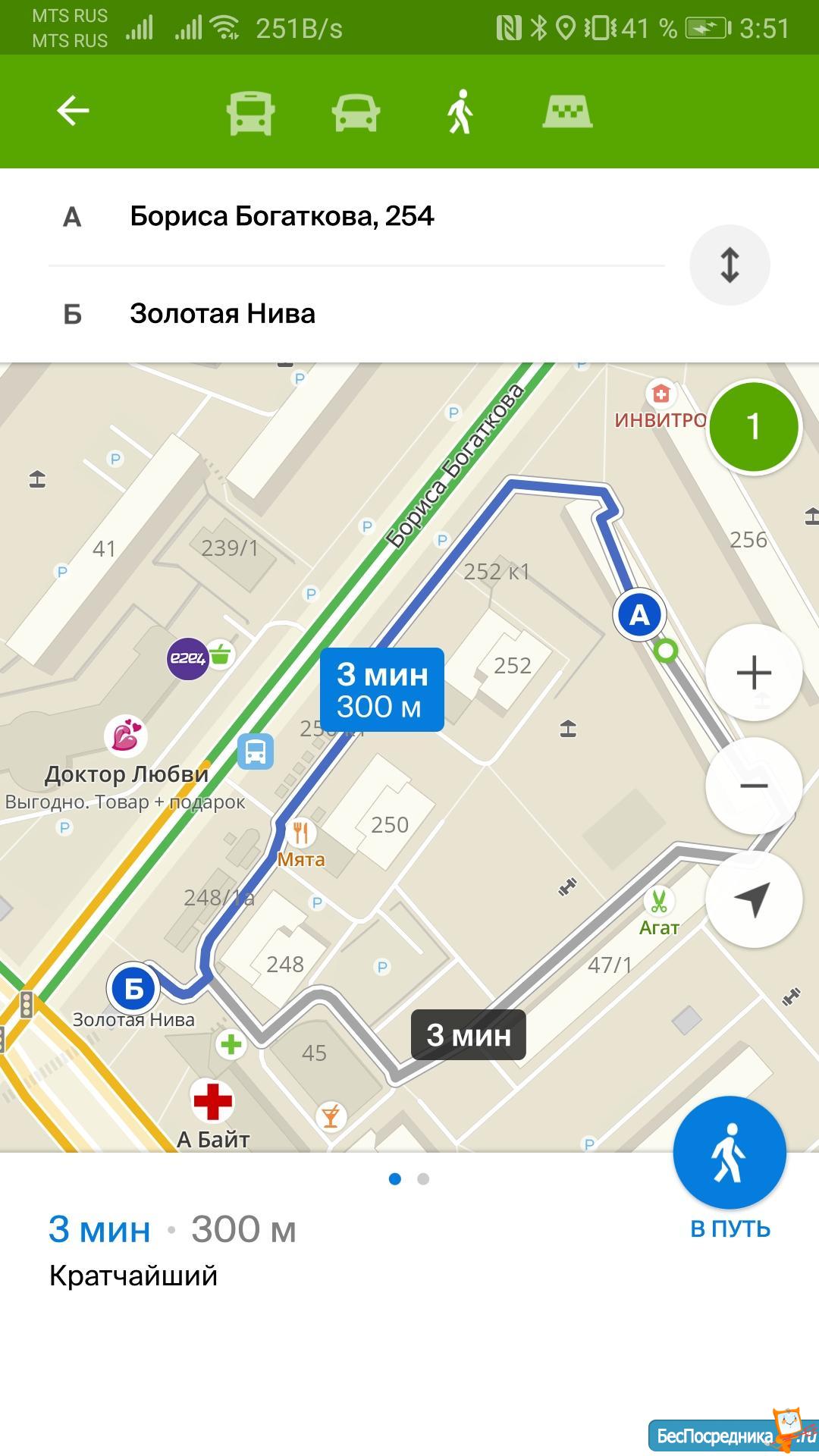Switch to car route mode
The image size is (819, 1456).
pos(356,113)
